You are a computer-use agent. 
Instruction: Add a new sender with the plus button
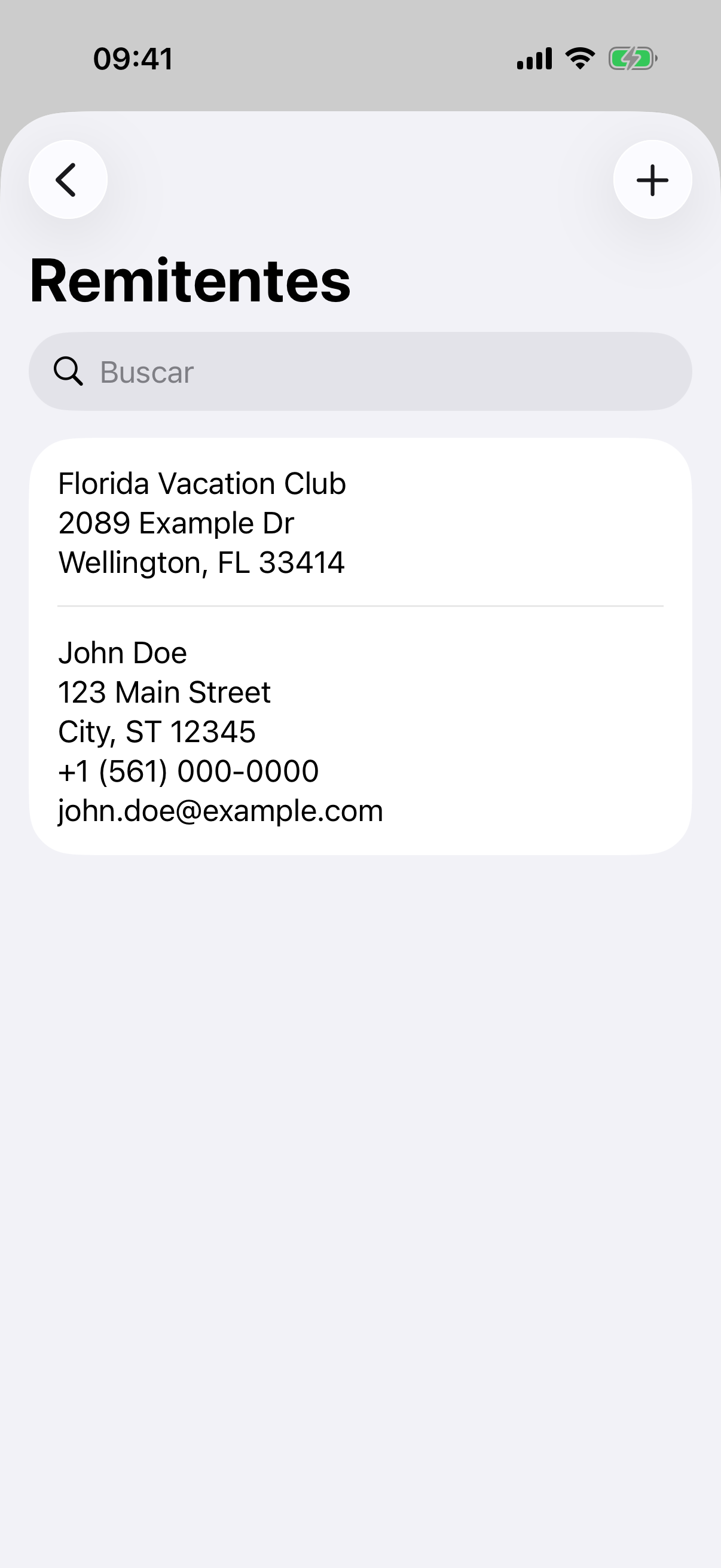652,179
